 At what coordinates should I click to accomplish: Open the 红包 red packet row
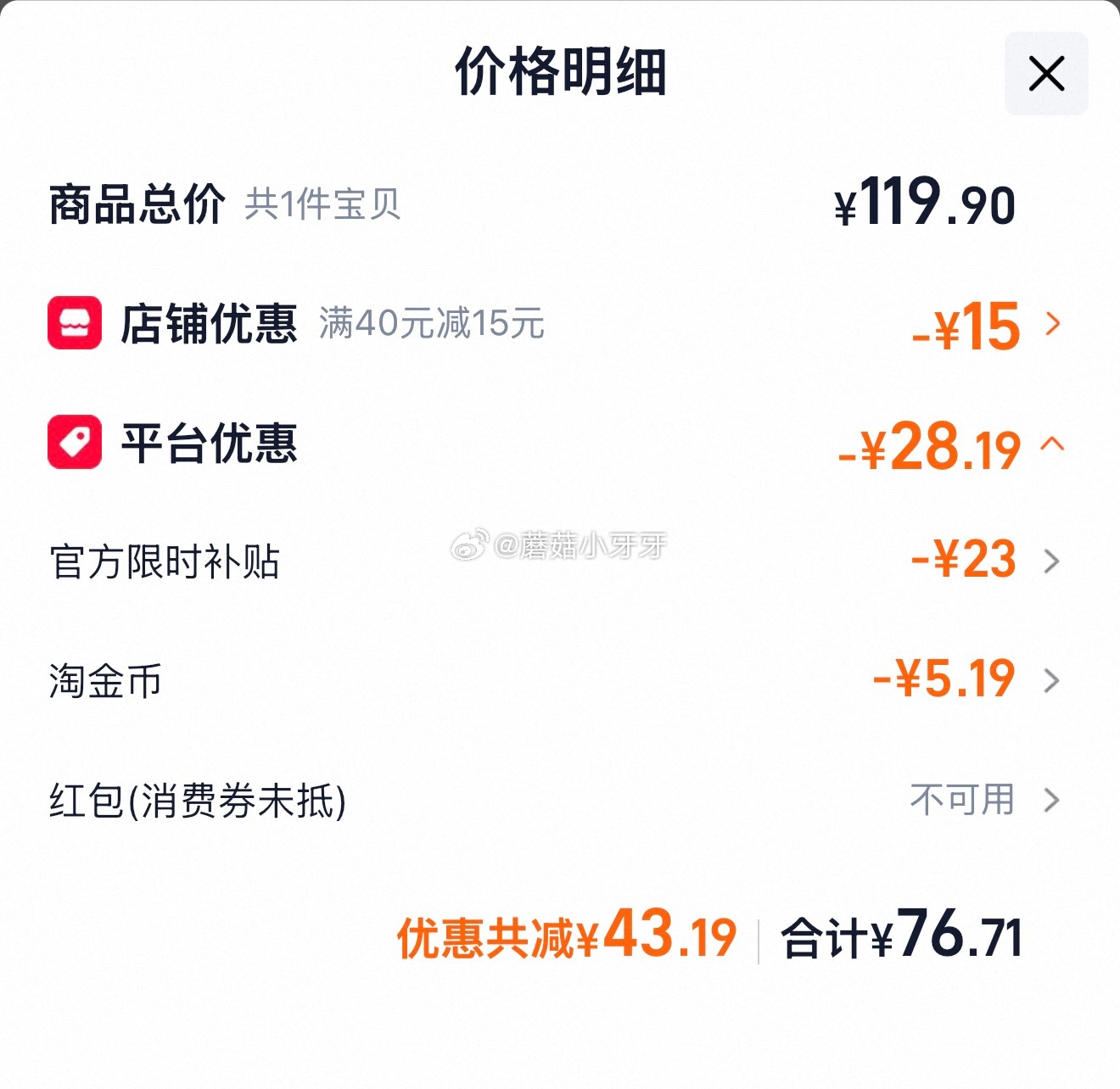pyautogui.click(x=1051, y=800)
